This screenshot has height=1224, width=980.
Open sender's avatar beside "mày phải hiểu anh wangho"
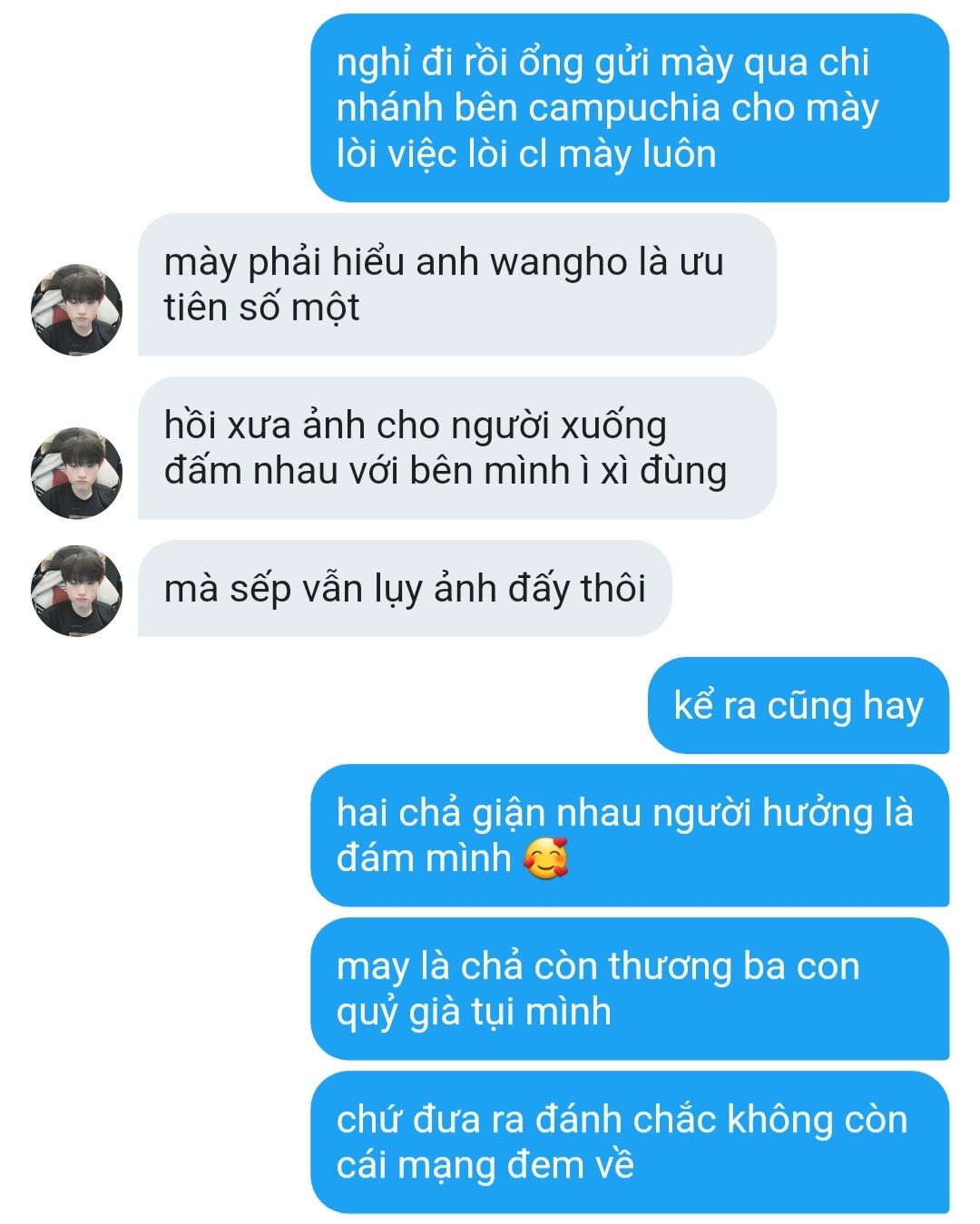(76, 309)
